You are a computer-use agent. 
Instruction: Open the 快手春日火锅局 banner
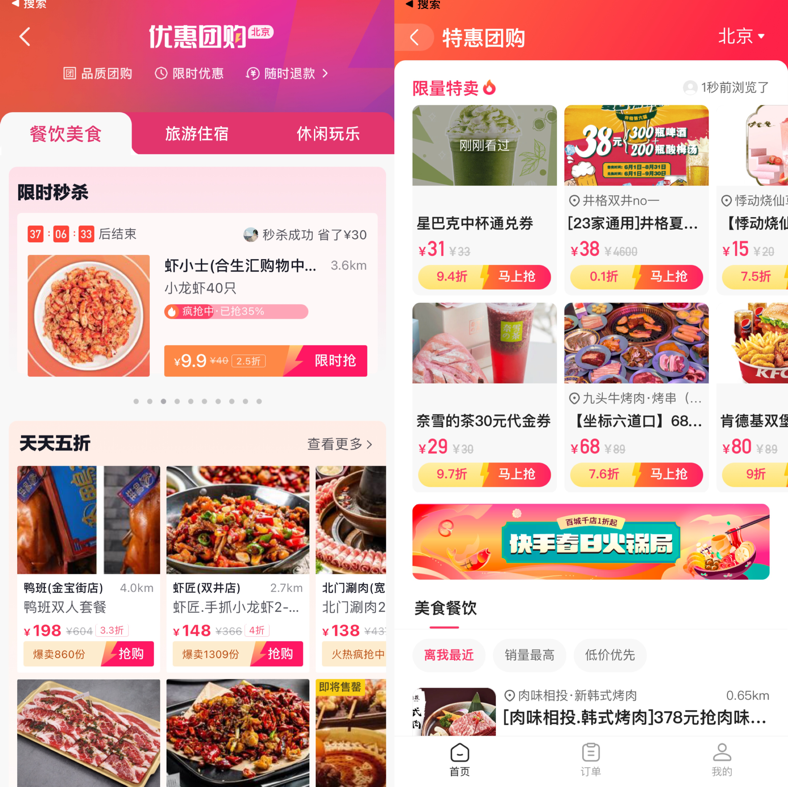click(x=591, y=542)
